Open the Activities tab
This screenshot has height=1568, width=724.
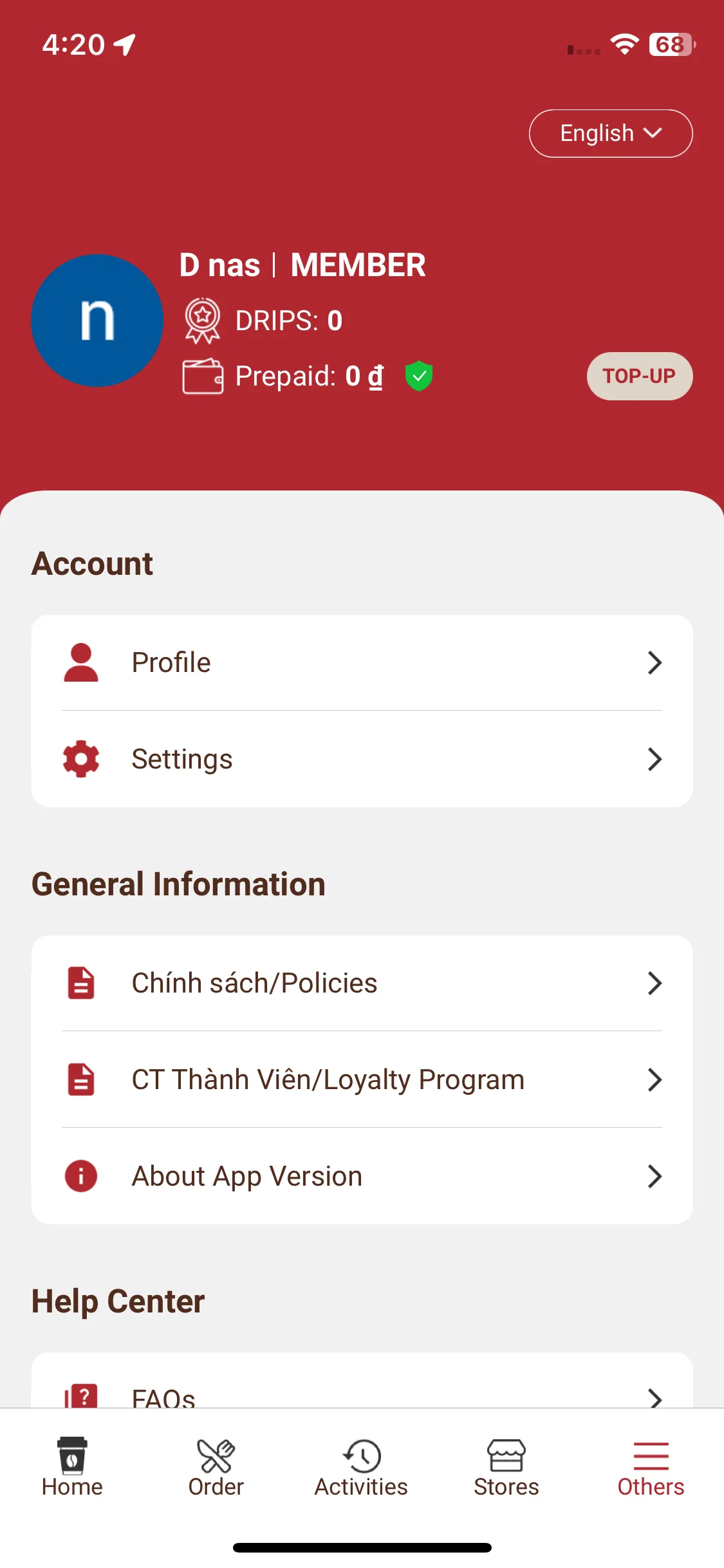pos(361,1468)
